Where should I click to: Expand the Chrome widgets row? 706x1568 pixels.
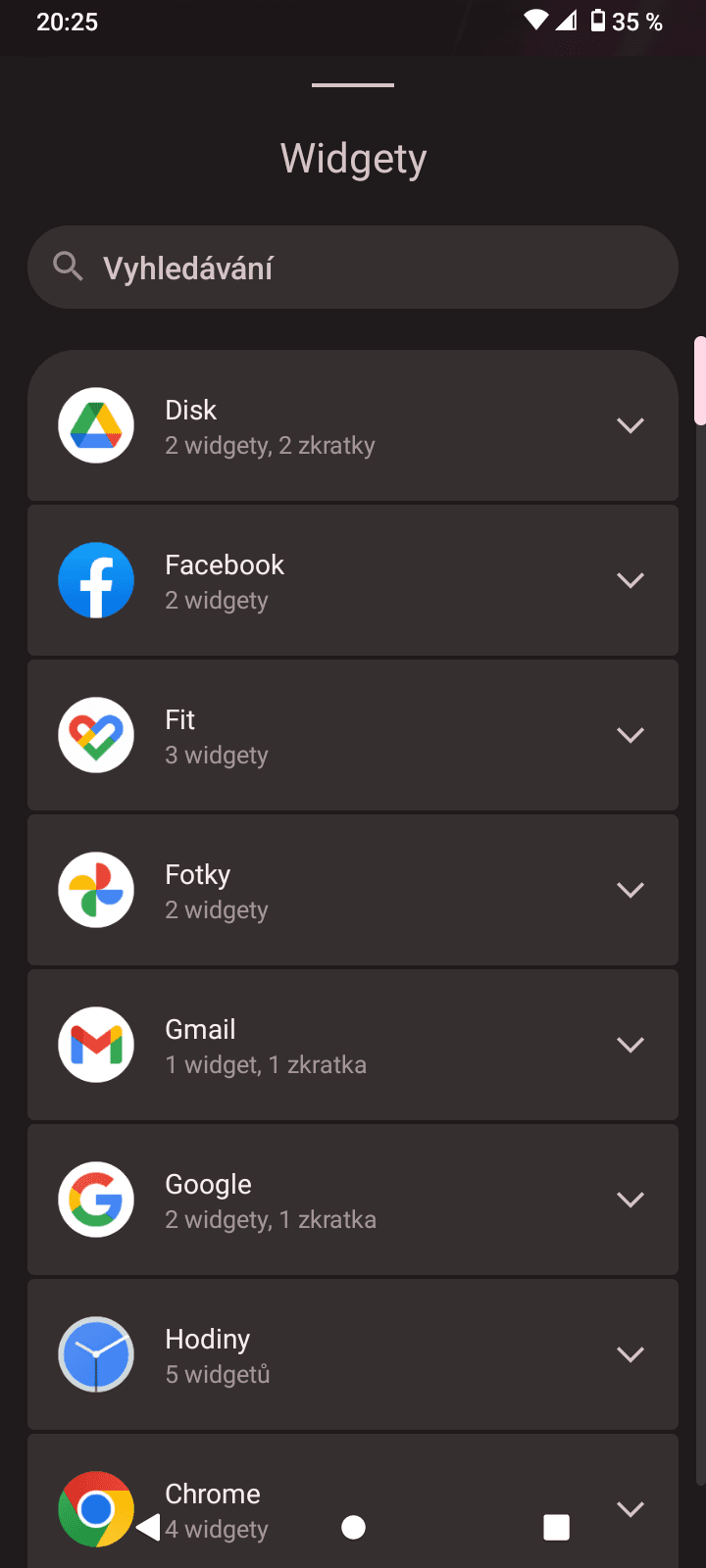pyautogui.click(x=353, y=1501)
